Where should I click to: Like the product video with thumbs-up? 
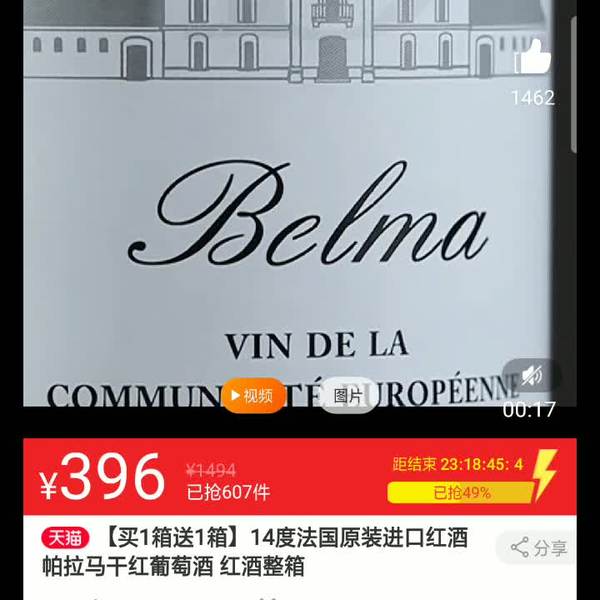[533, 58]
